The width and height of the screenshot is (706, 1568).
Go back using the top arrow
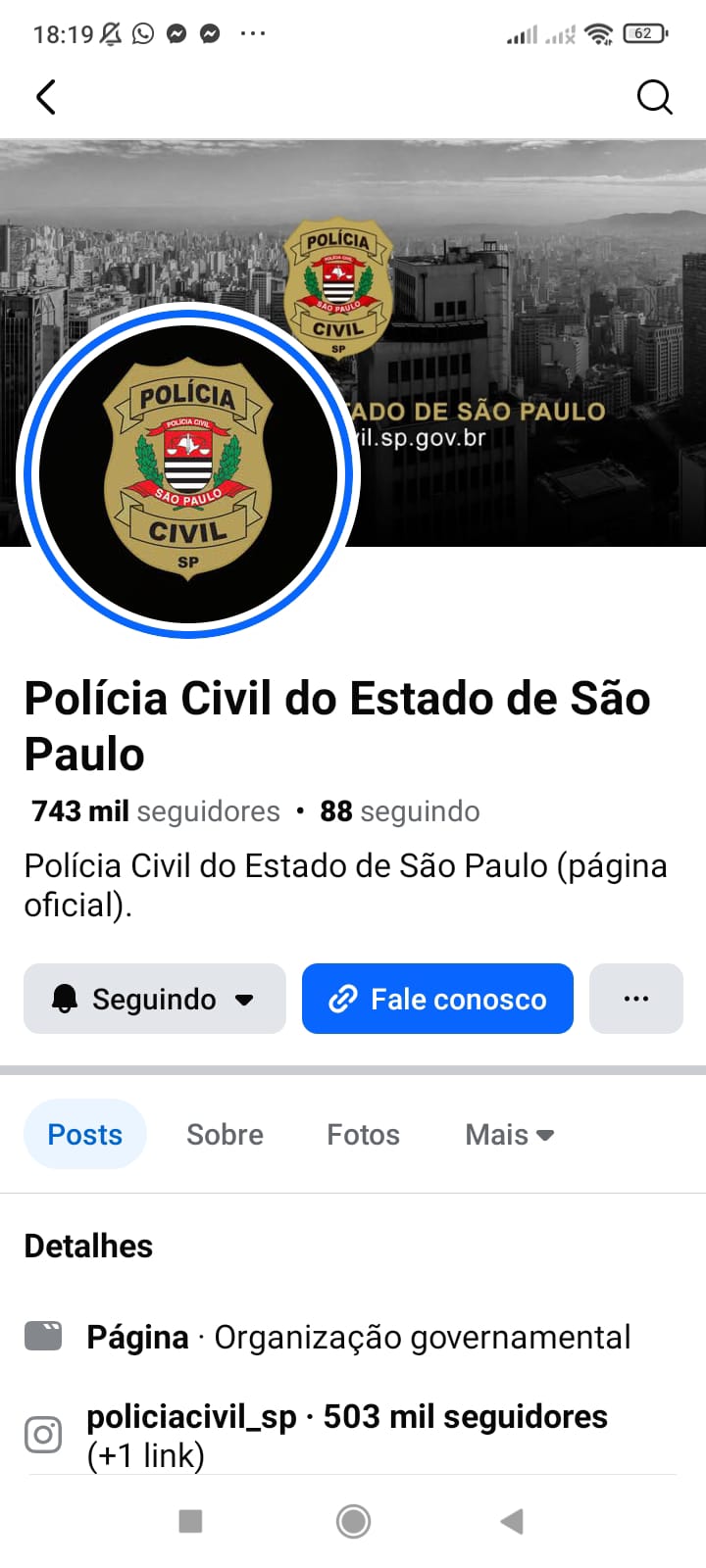(46, 97)
